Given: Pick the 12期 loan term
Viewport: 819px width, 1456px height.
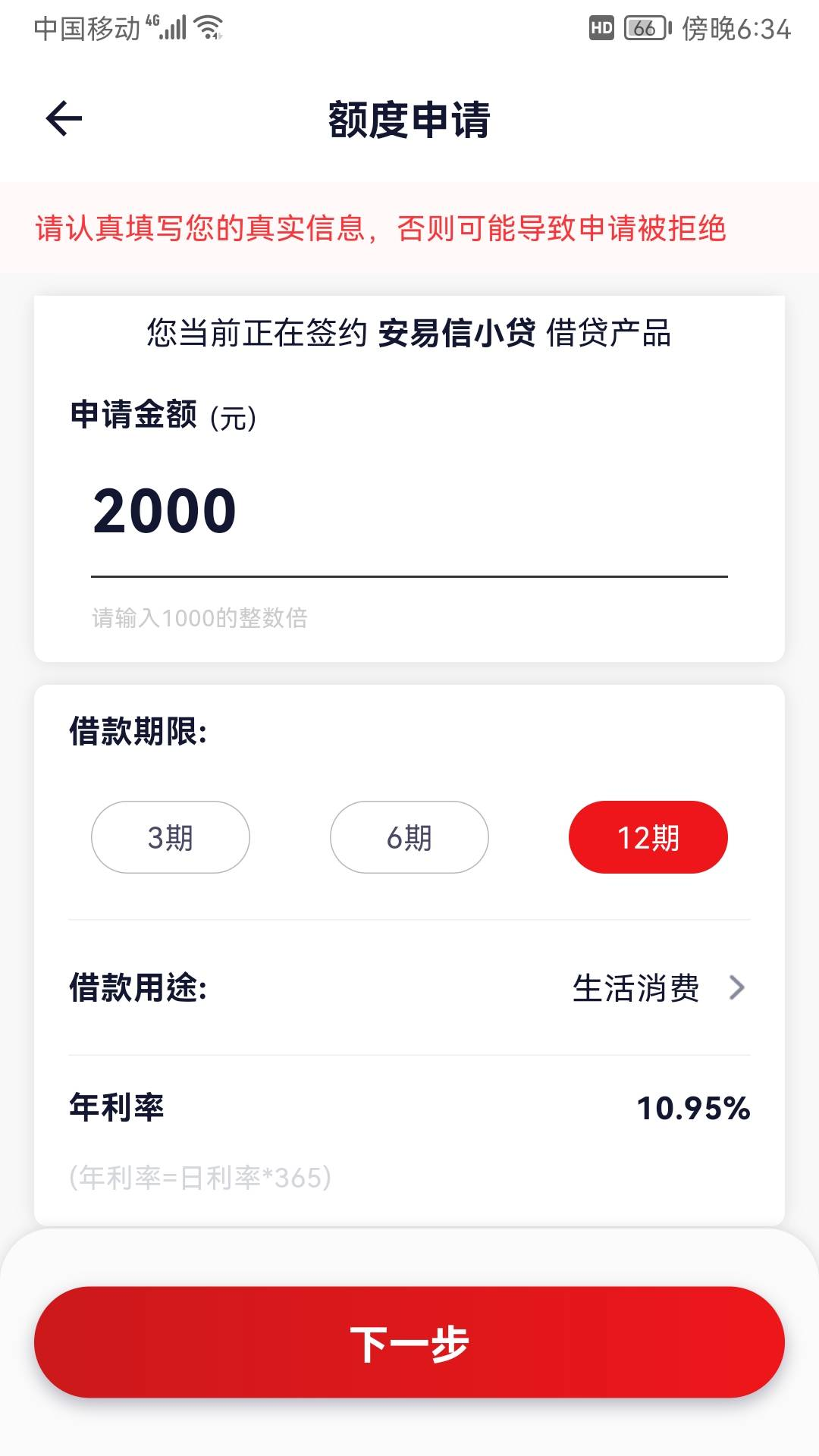Looking at the screenshot, I should tap(648, 837).
